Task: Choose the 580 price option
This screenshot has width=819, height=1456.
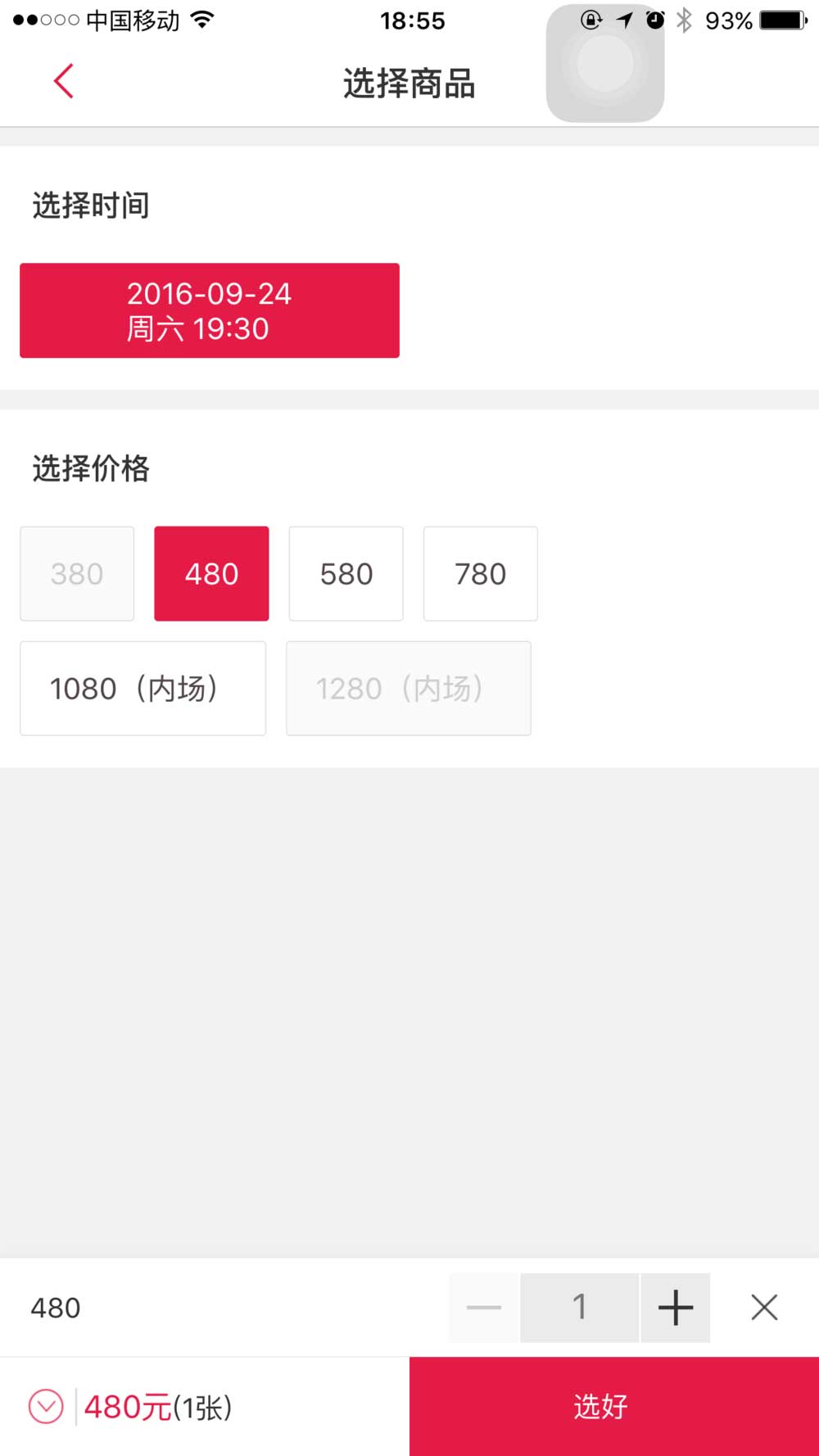Action: point(346,573)
